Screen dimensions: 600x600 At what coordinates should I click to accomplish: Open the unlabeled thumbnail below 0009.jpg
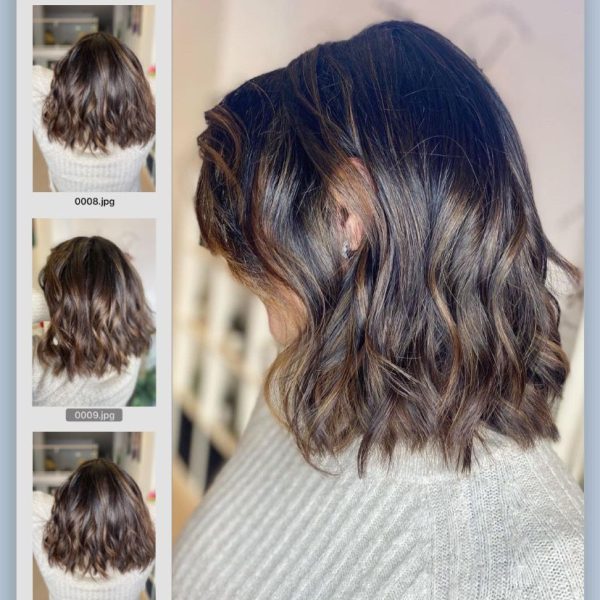coord(94,515)
